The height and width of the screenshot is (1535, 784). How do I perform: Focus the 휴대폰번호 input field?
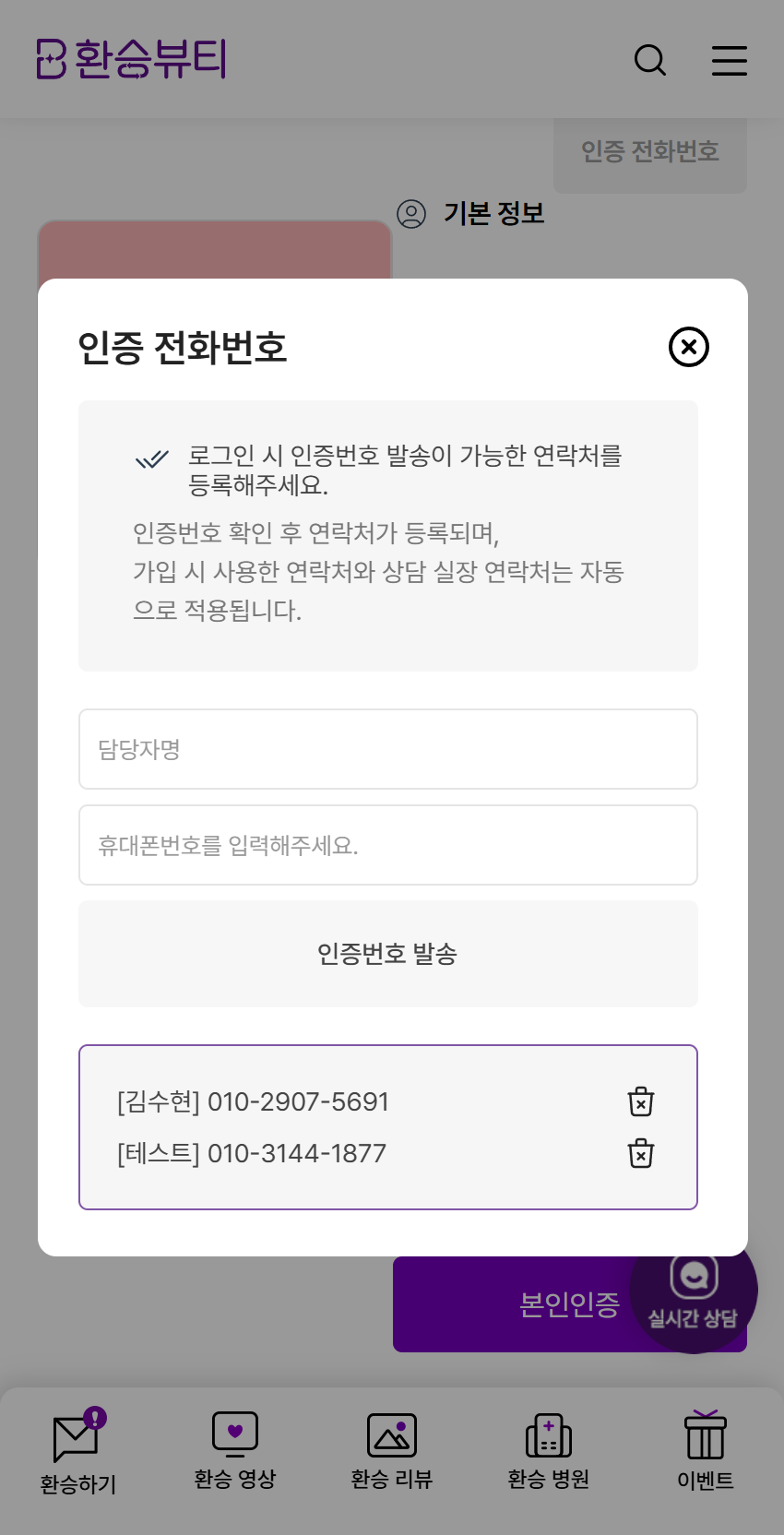pos(388,845)
